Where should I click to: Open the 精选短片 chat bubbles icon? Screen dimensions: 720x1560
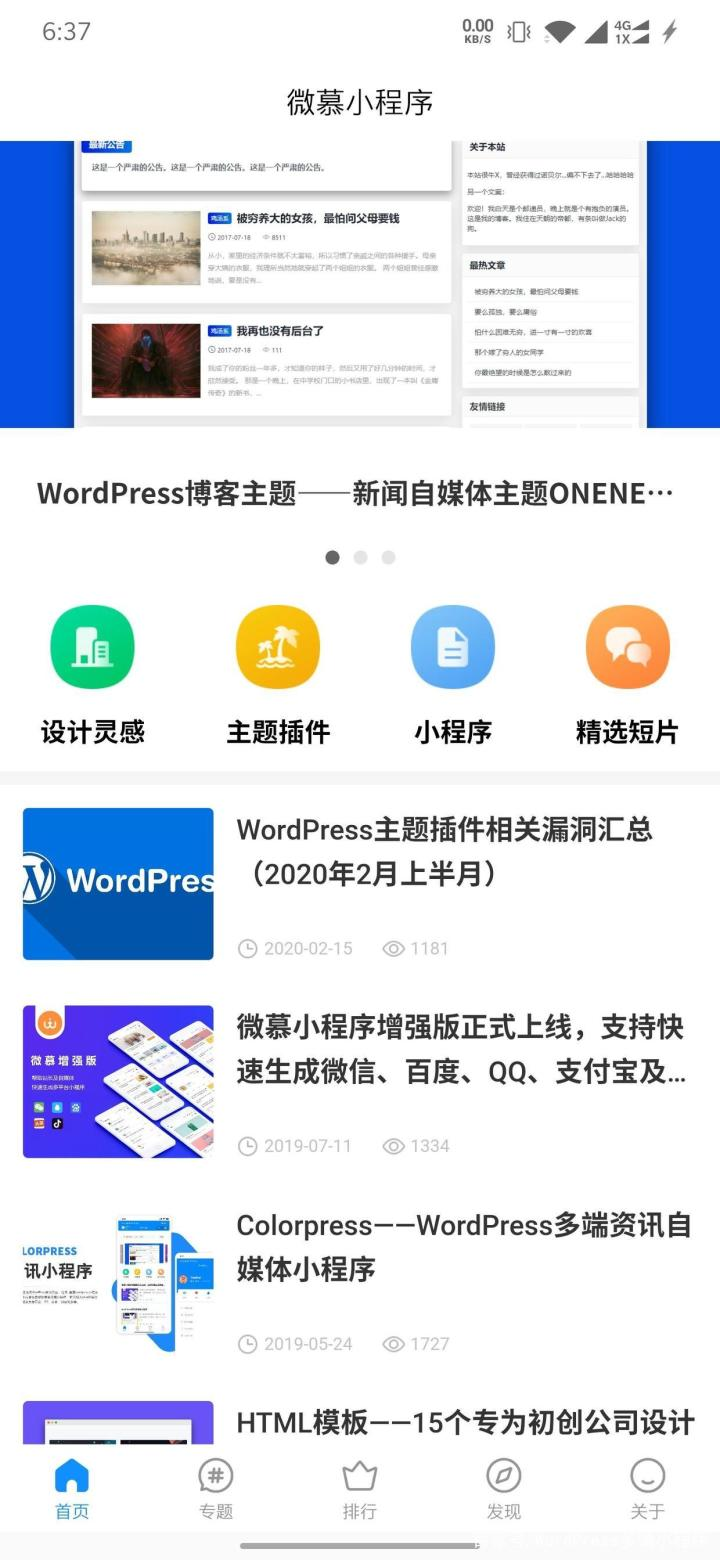click(628, 646)
